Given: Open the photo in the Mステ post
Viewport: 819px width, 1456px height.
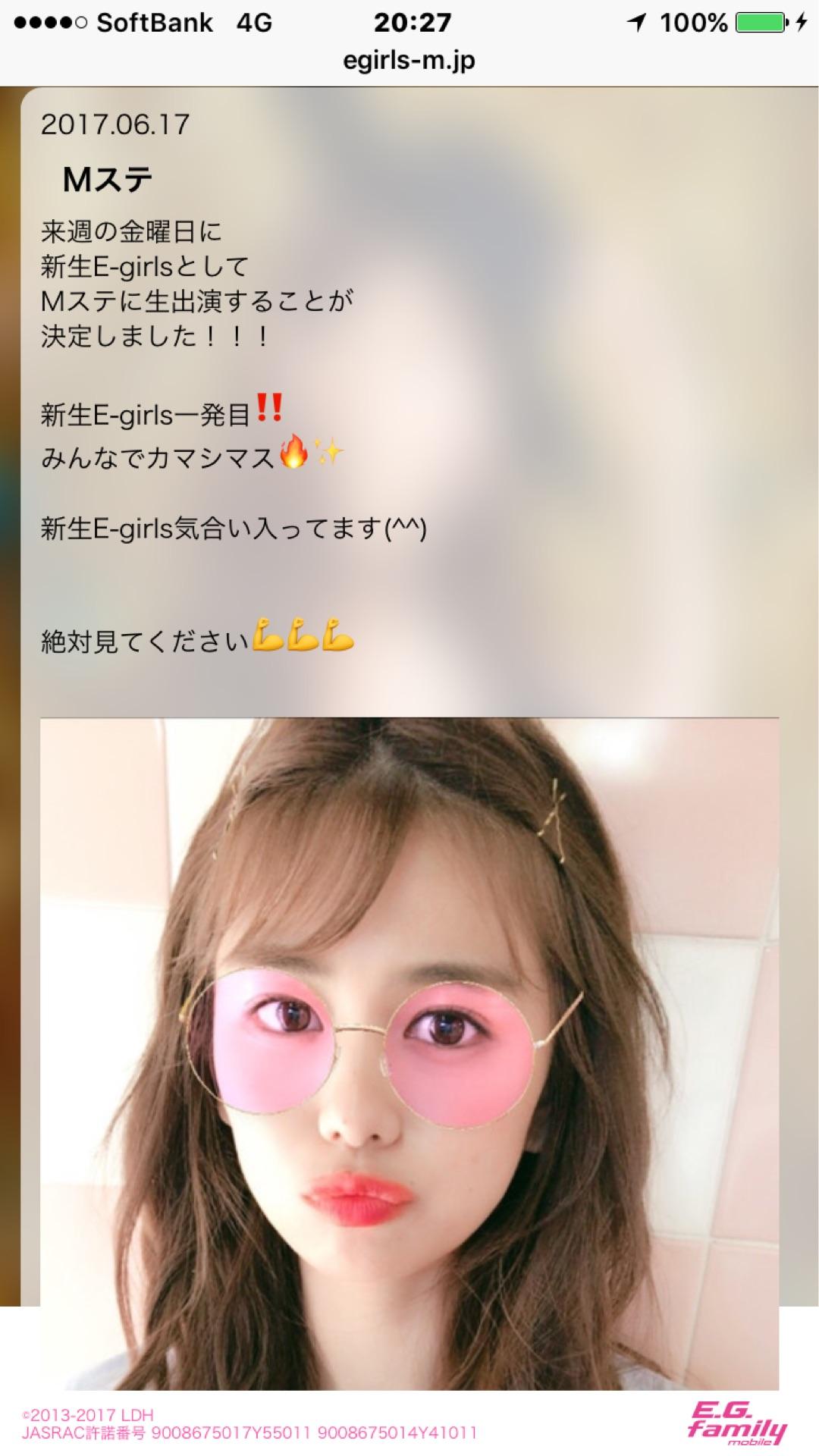Looking at the screenshot, I should click(x=409, y=1054).
